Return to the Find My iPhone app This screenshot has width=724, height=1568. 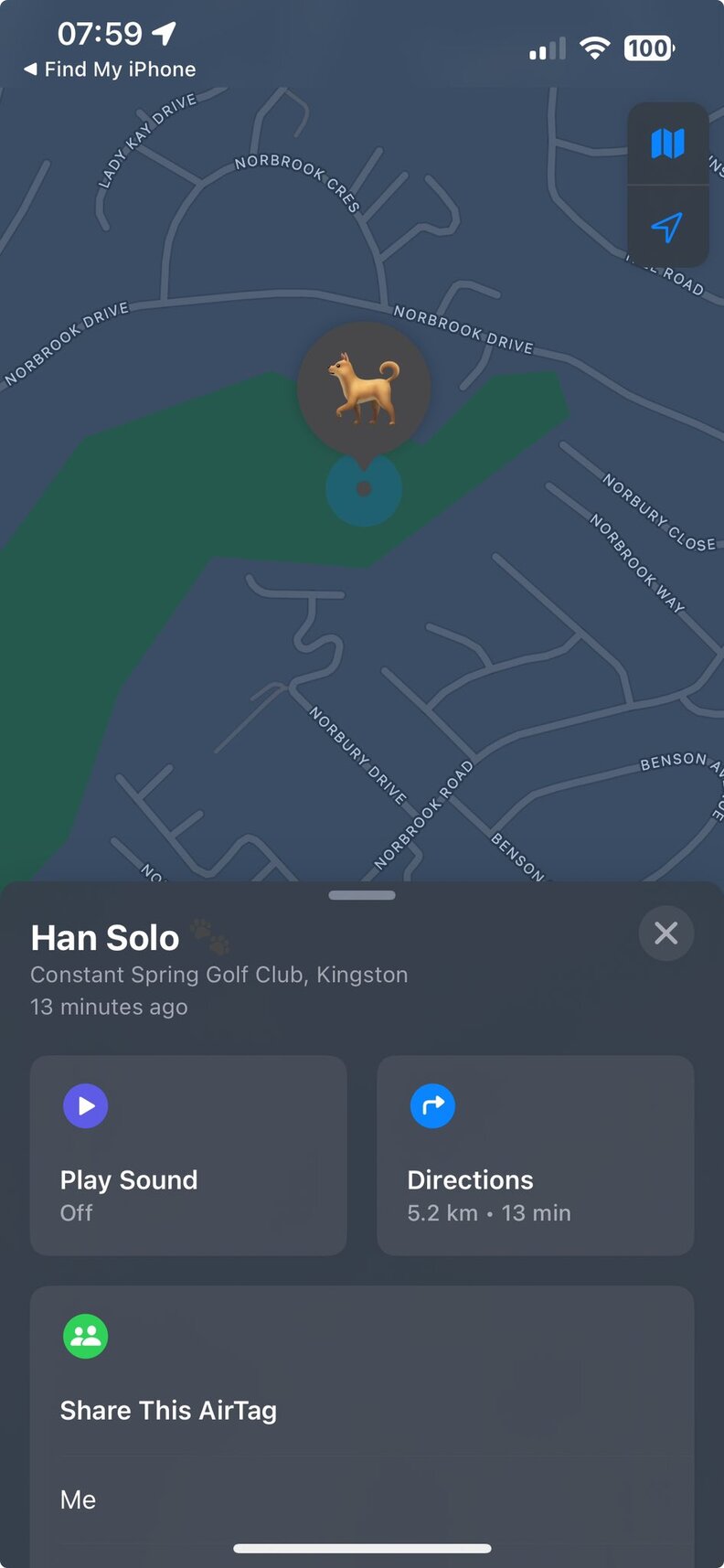click(x=110, y=69)
